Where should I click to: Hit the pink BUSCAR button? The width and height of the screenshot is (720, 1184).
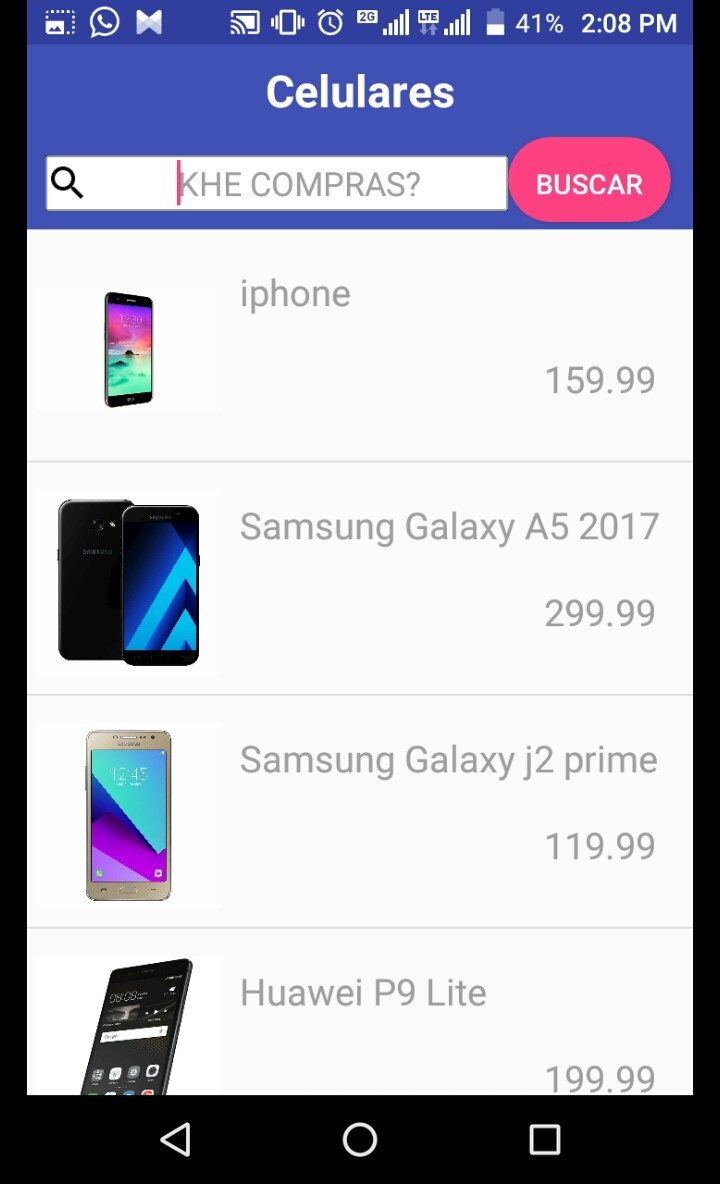tap(589, 180)
